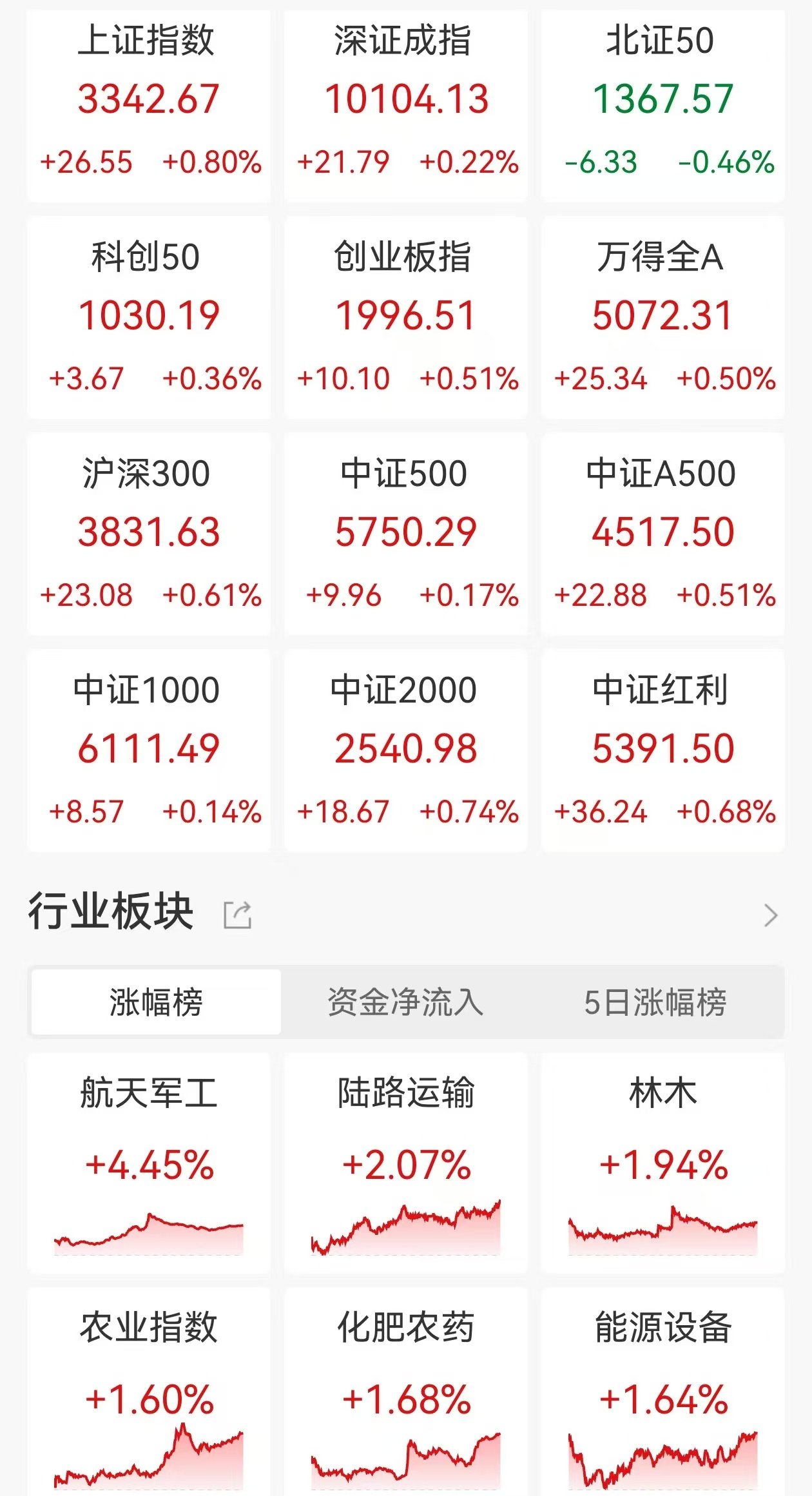Select the 涨幅榜 tab
The height and width of the screenshot is (1496, 812).
(156, 1002)
